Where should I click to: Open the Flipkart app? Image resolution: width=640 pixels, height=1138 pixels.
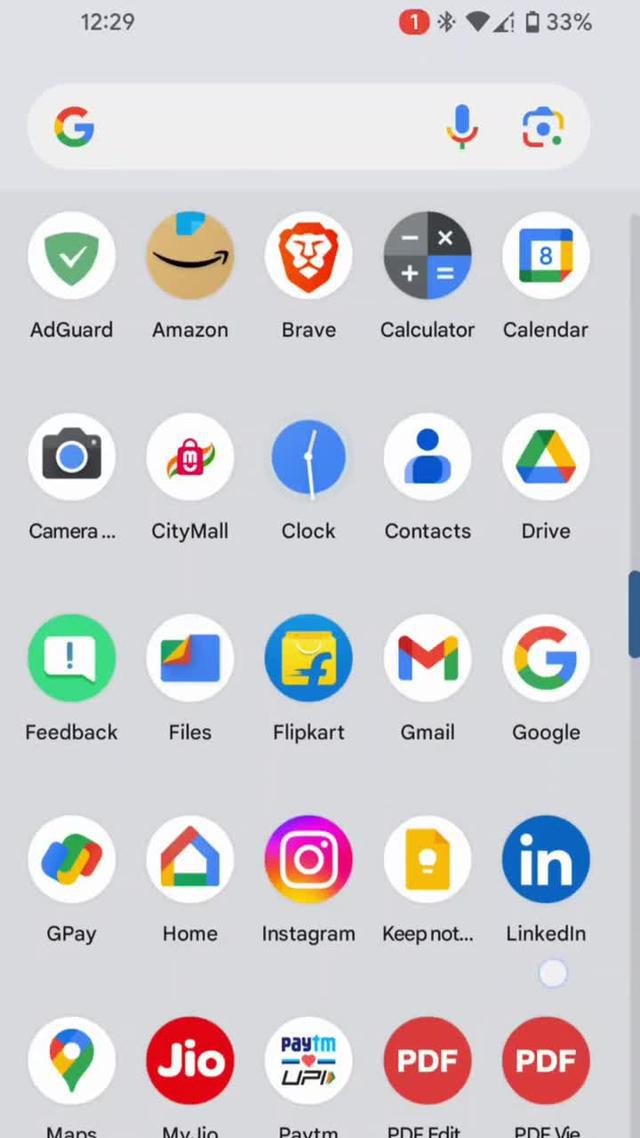308,658
